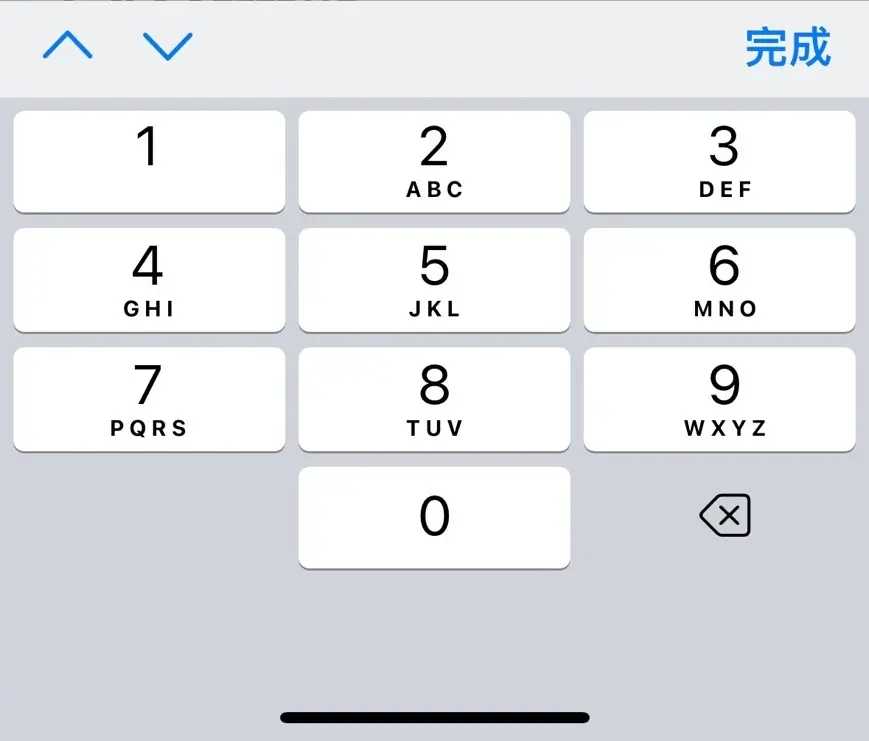The height and width of the screenshot is (741, 869).
Task: Tap the 8 TUV key
Action: pos(434,399)
